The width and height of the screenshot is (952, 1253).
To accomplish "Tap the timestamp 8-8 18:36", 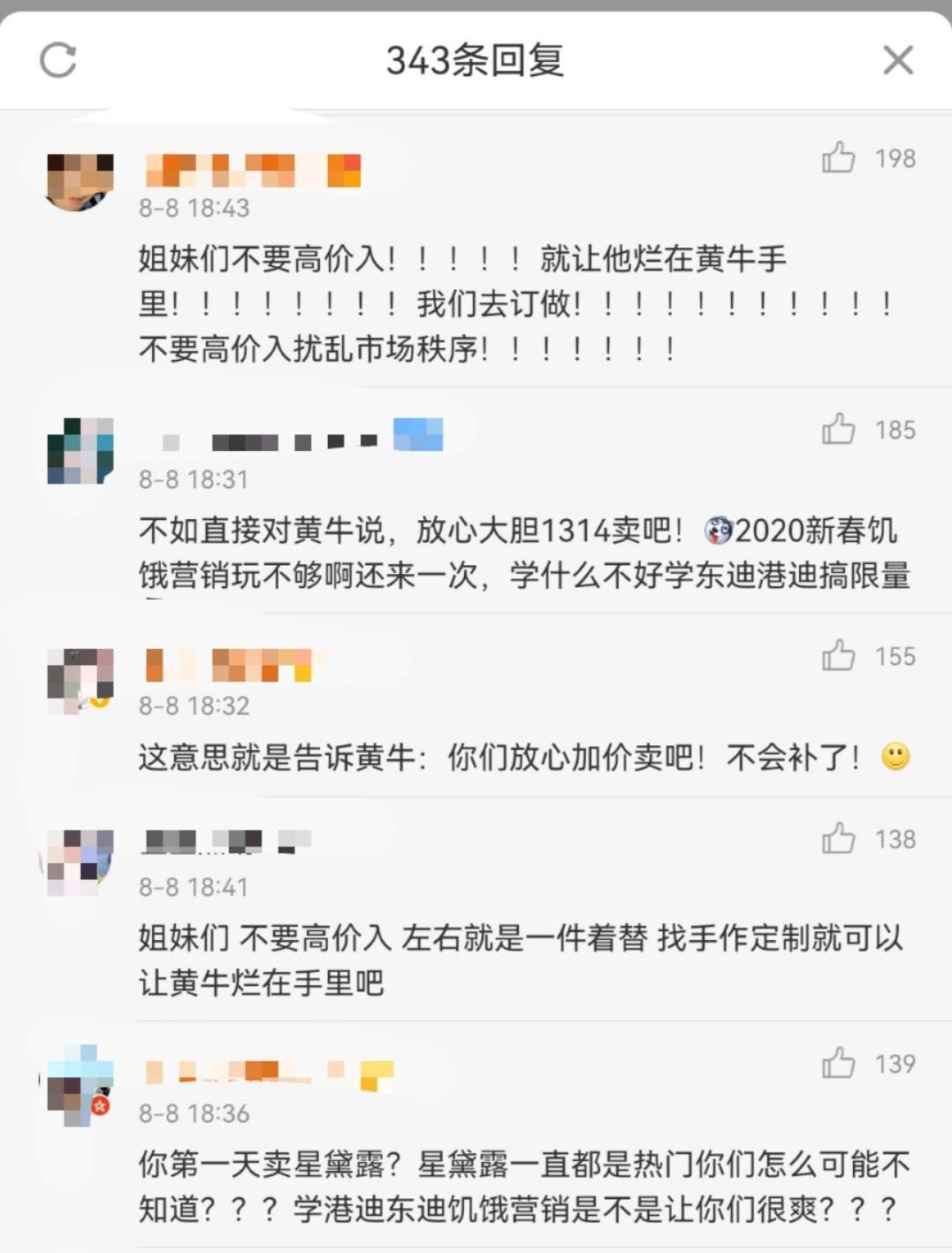I will [194, 1114].
